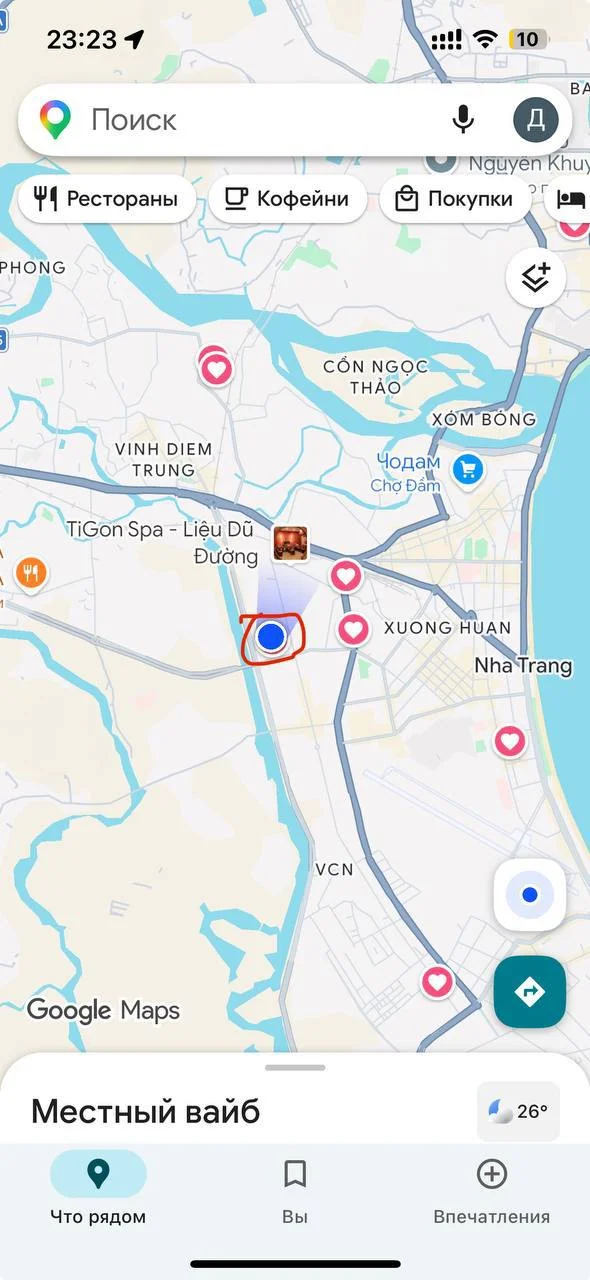This screenshot has height=1280, width=590.
Task: Open the TiGon Spa place marker
Action: point(291,543)
